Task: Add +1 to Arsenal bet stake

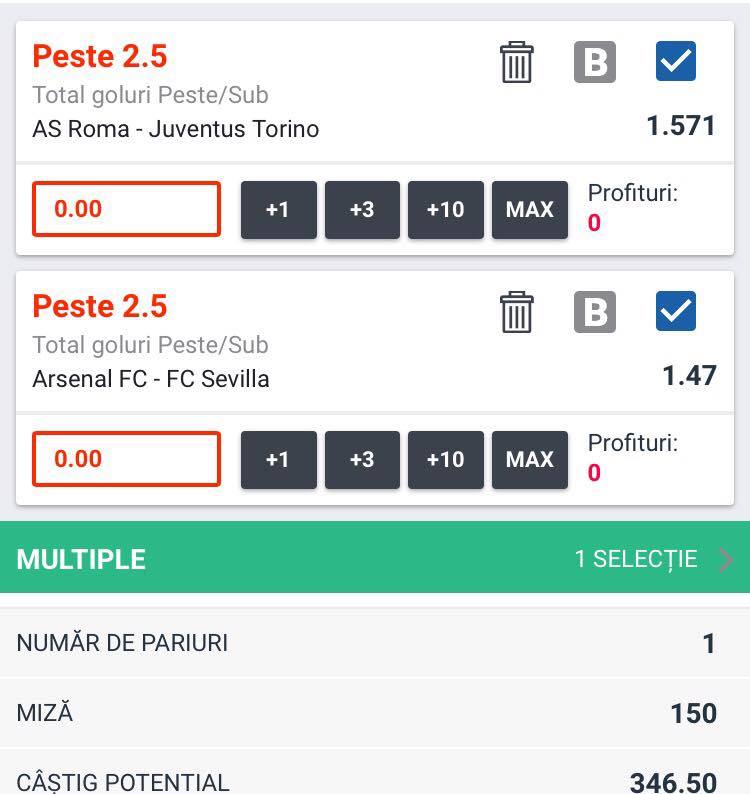Action: 279,460
